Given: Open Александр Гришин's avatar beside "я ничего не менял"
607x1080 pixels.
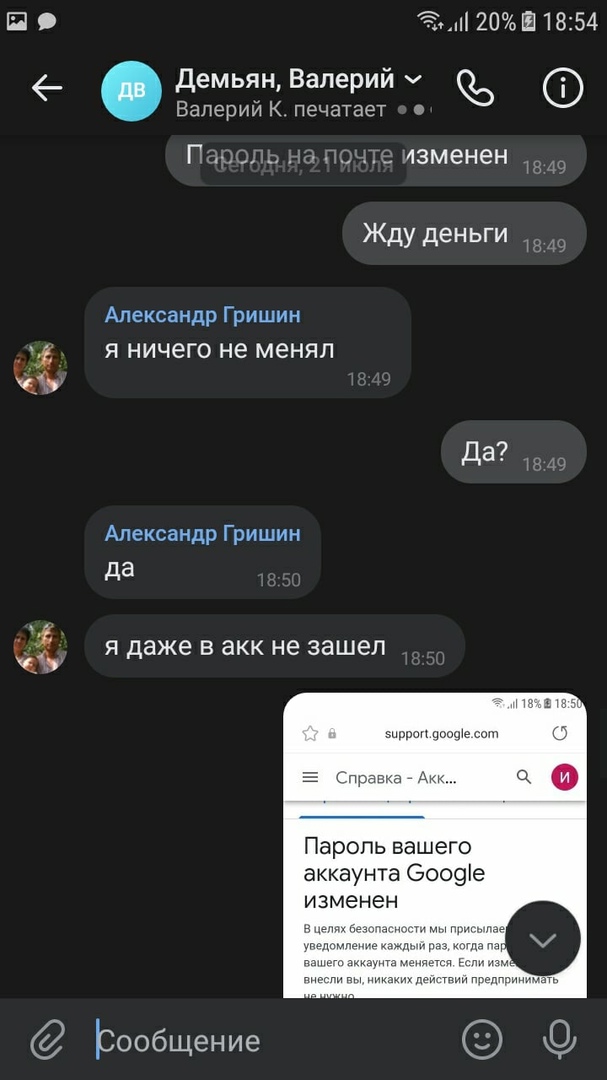Looking at the screenshot, I should (x=40, y=368).
